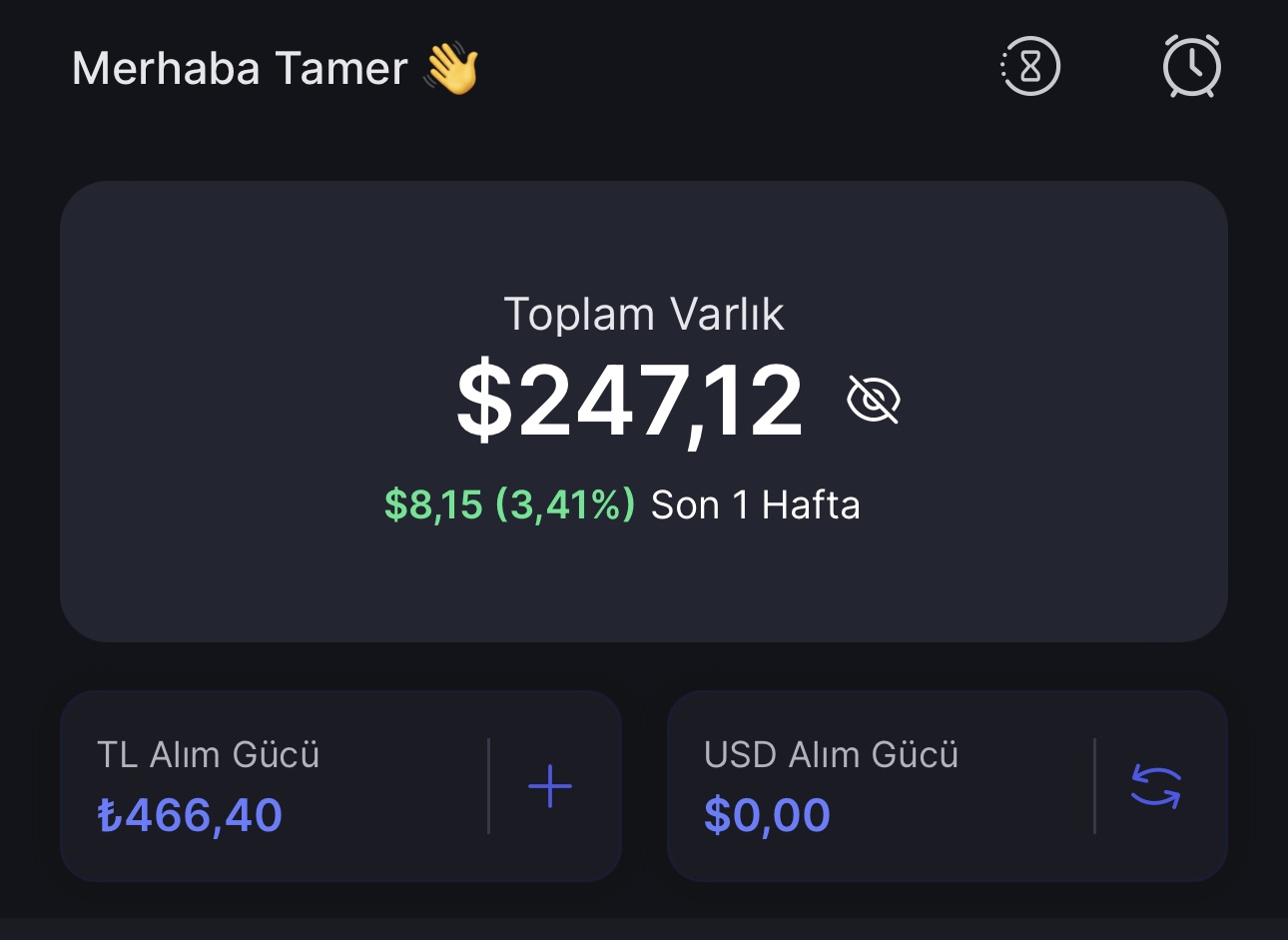The image size is (1288, 940).
Task: Open the hourglass pending orders icon
Action: [x=1030, y=67]
